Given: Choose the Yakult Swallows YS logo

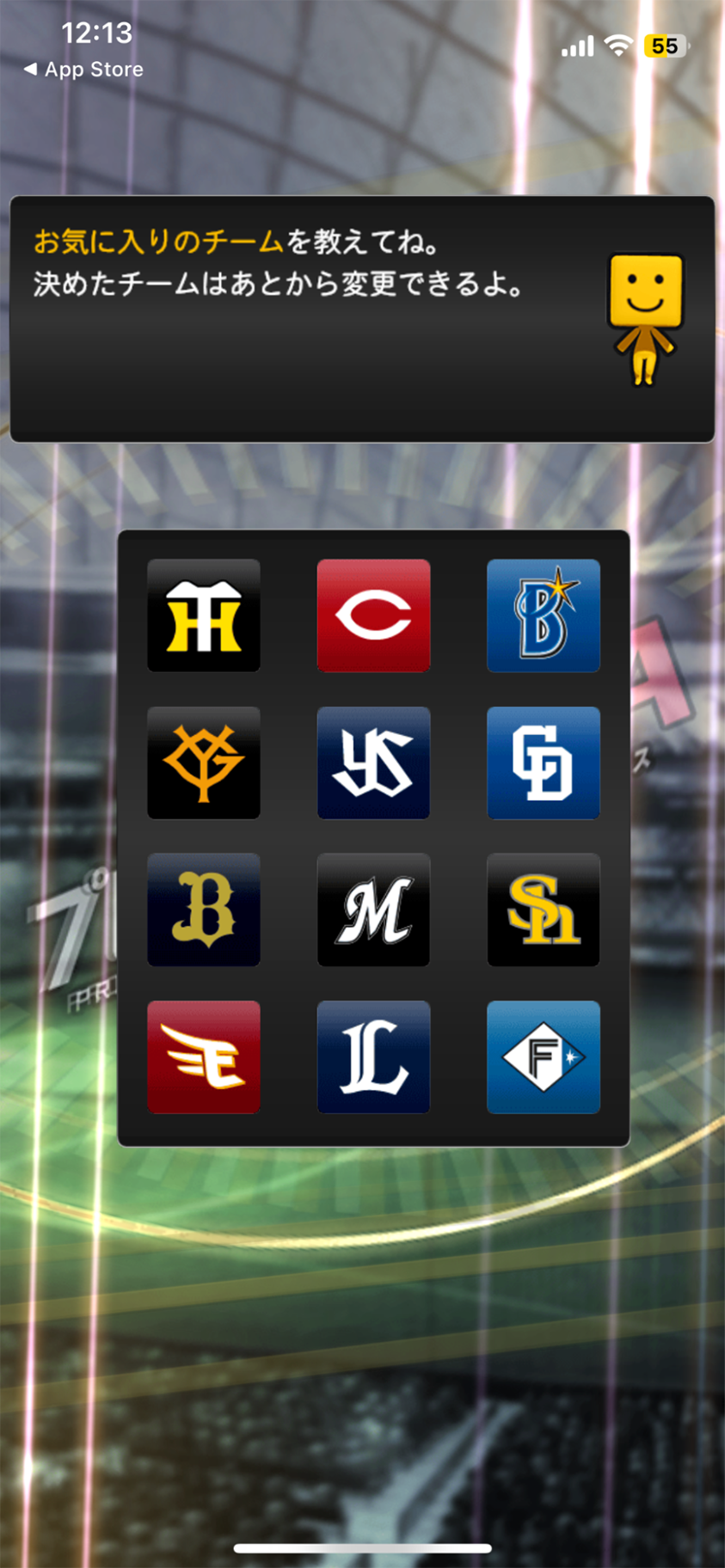Looking at the screenshot, I should (373, 763).
